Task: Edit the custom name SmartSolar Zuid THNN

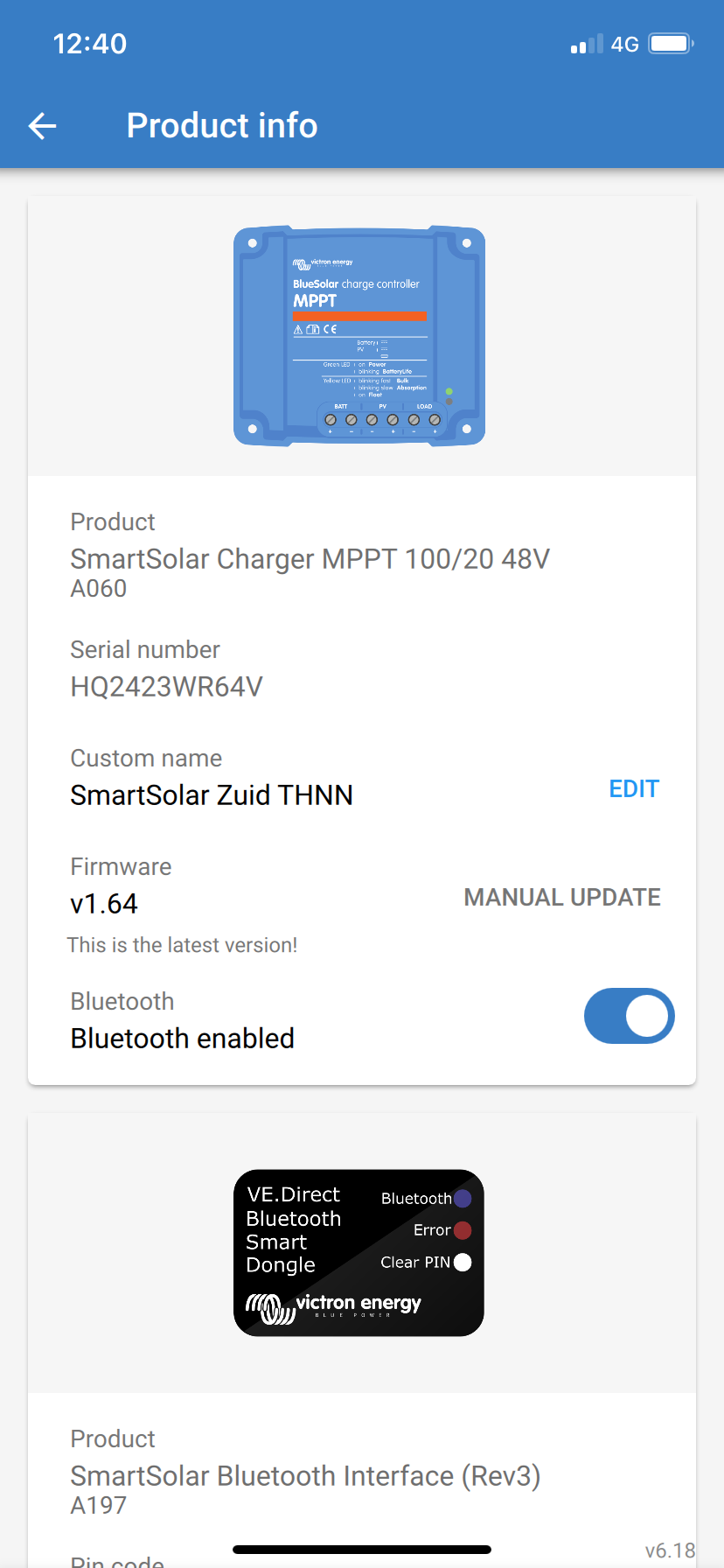Action: pyautogui.click(x=633, y=789)
